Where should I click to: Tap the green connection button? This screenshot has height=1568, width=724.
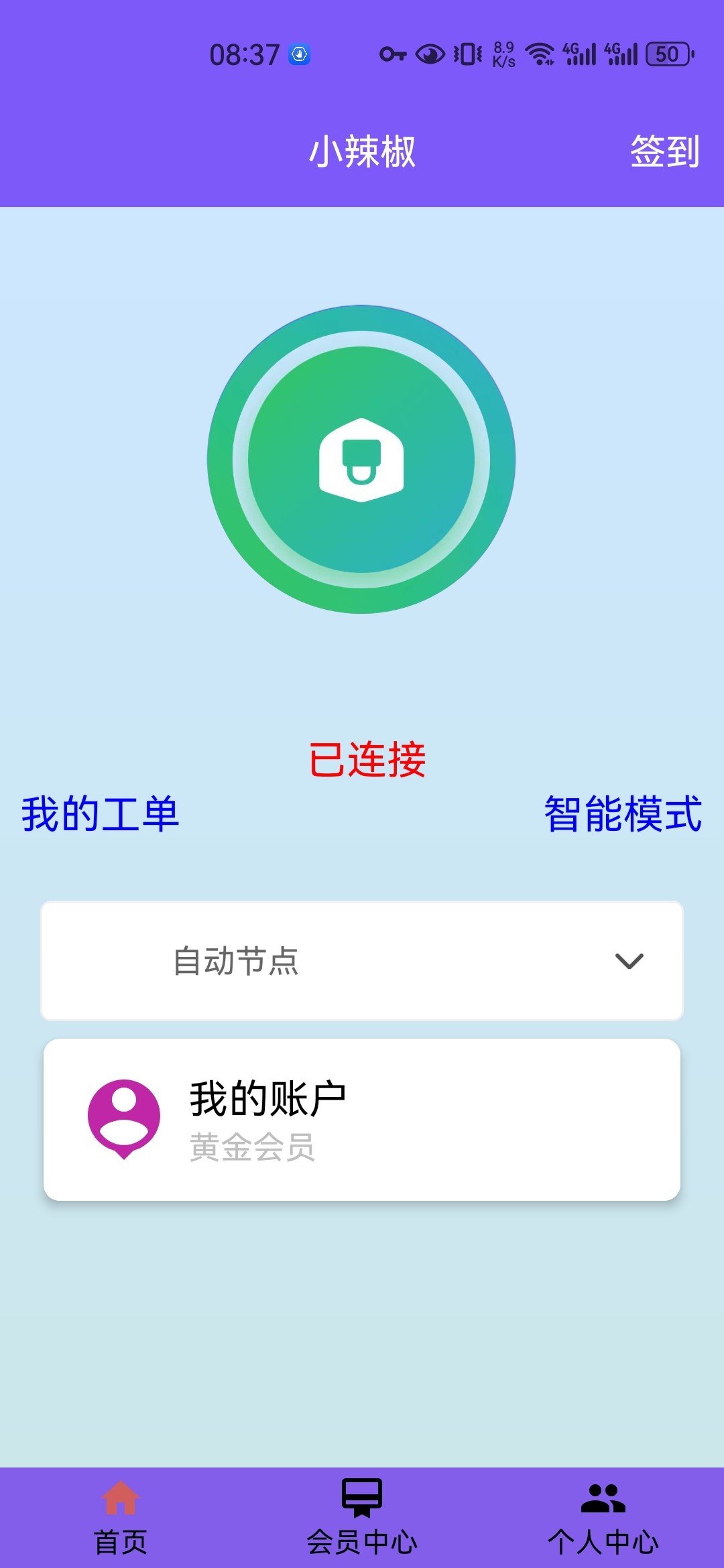[361, 460]
